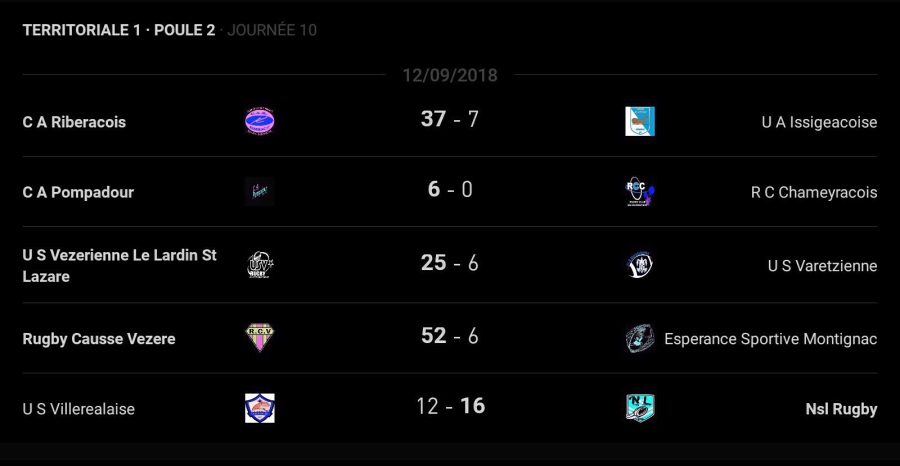This screenshot has width=900, height=466.
Task: View the C A Pompadour vs R C Chameyracois match
Action: point(449,190)
